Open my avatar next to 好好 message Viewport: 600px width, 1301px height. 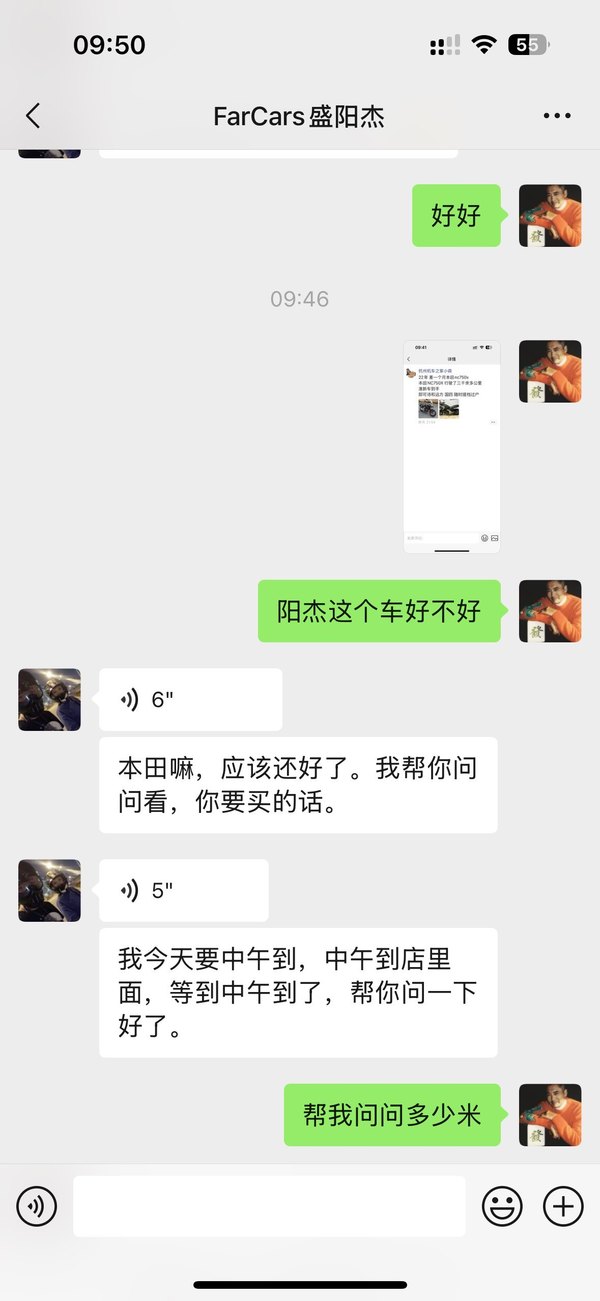tap(550, 216)
